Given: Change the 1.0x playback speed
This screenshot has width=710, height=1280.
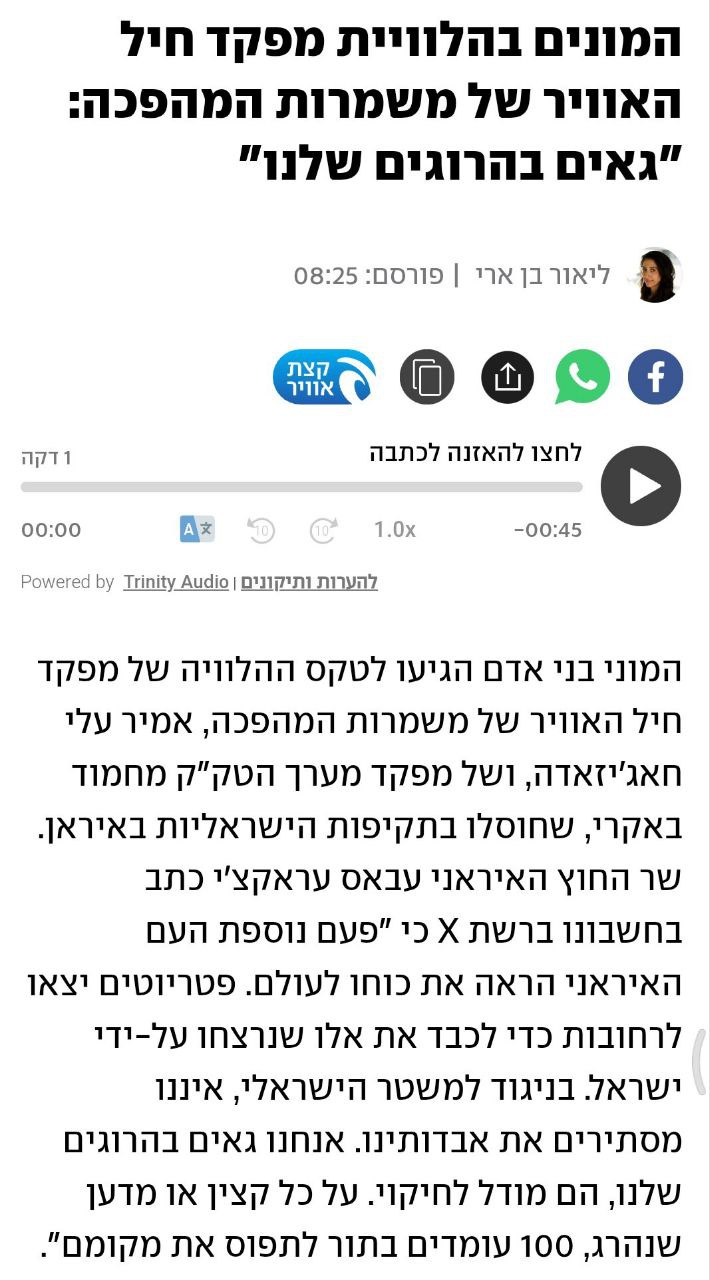Looking at the screenshot, I should coord(395,530).
